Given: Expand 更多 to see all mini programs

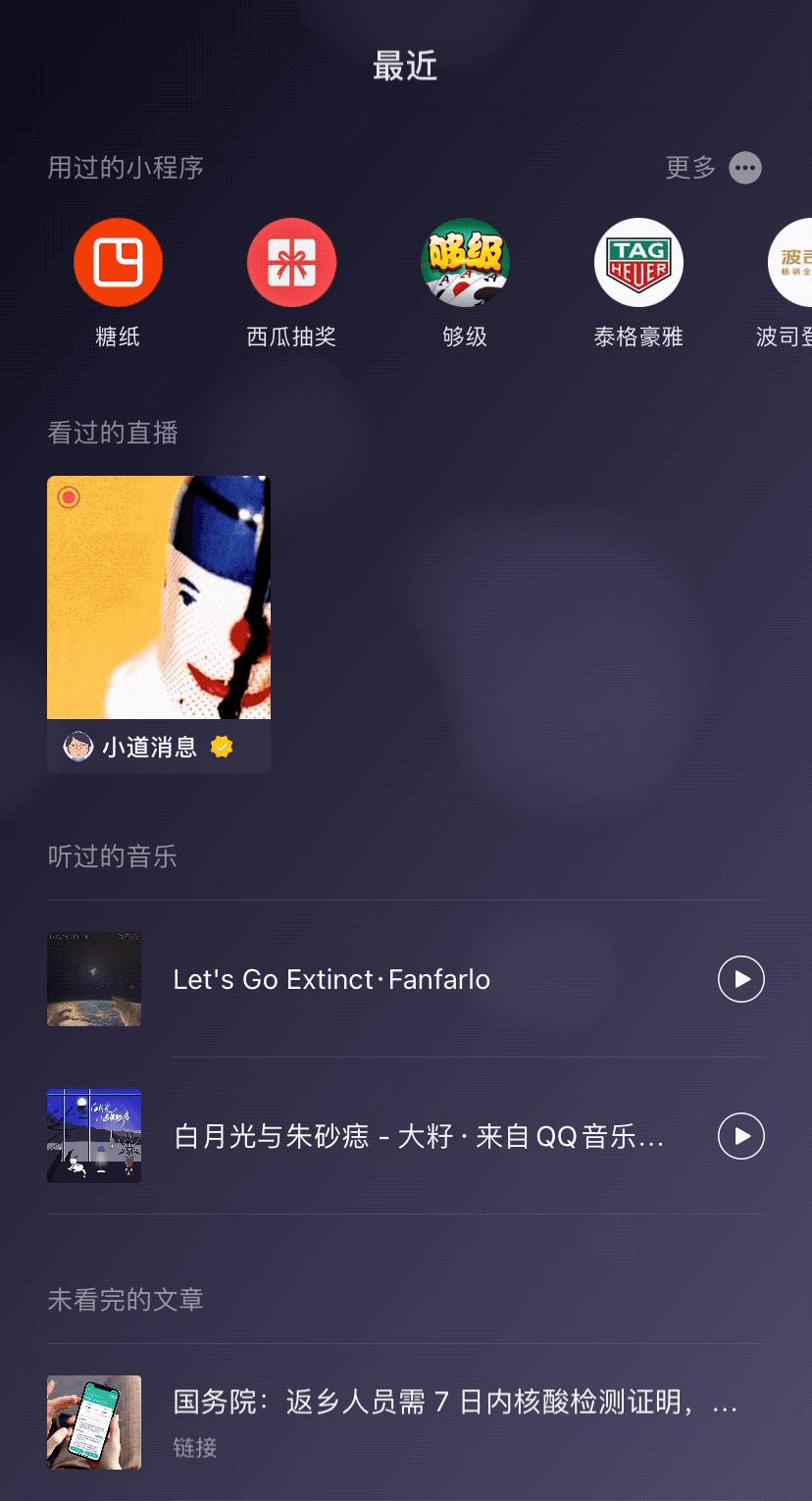Looking at the screenshot, I should pyautogui.click(x=689, y=168).
